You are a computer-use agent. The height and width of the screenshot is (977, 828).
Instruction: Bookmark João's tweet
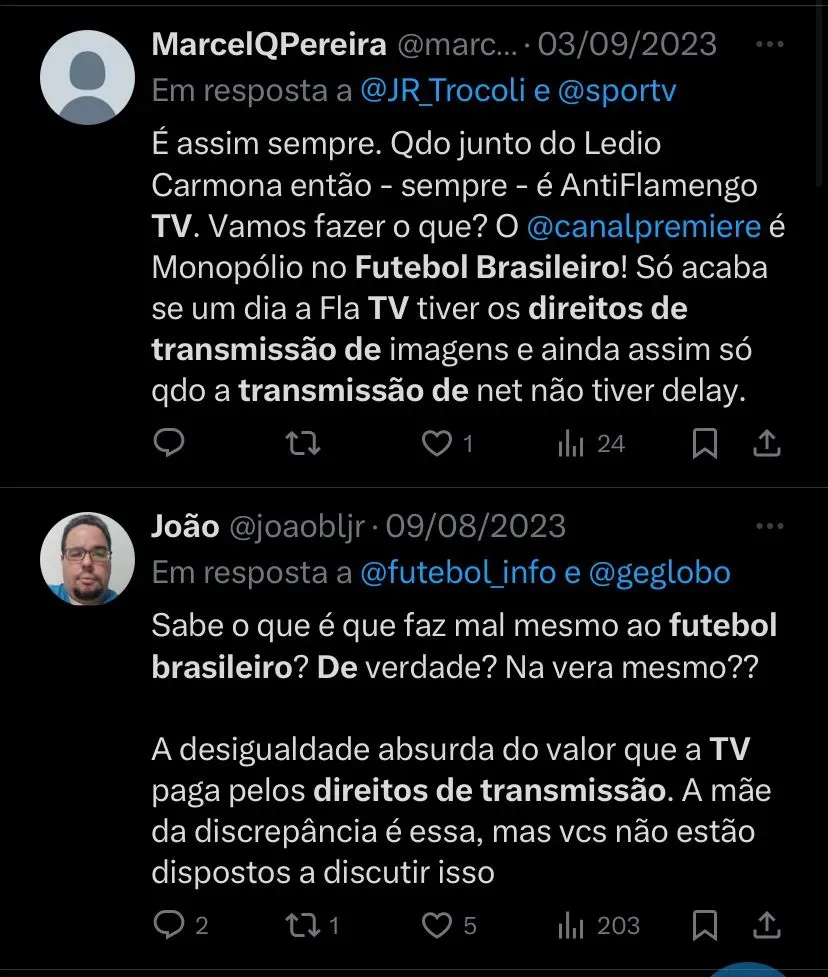705,925
